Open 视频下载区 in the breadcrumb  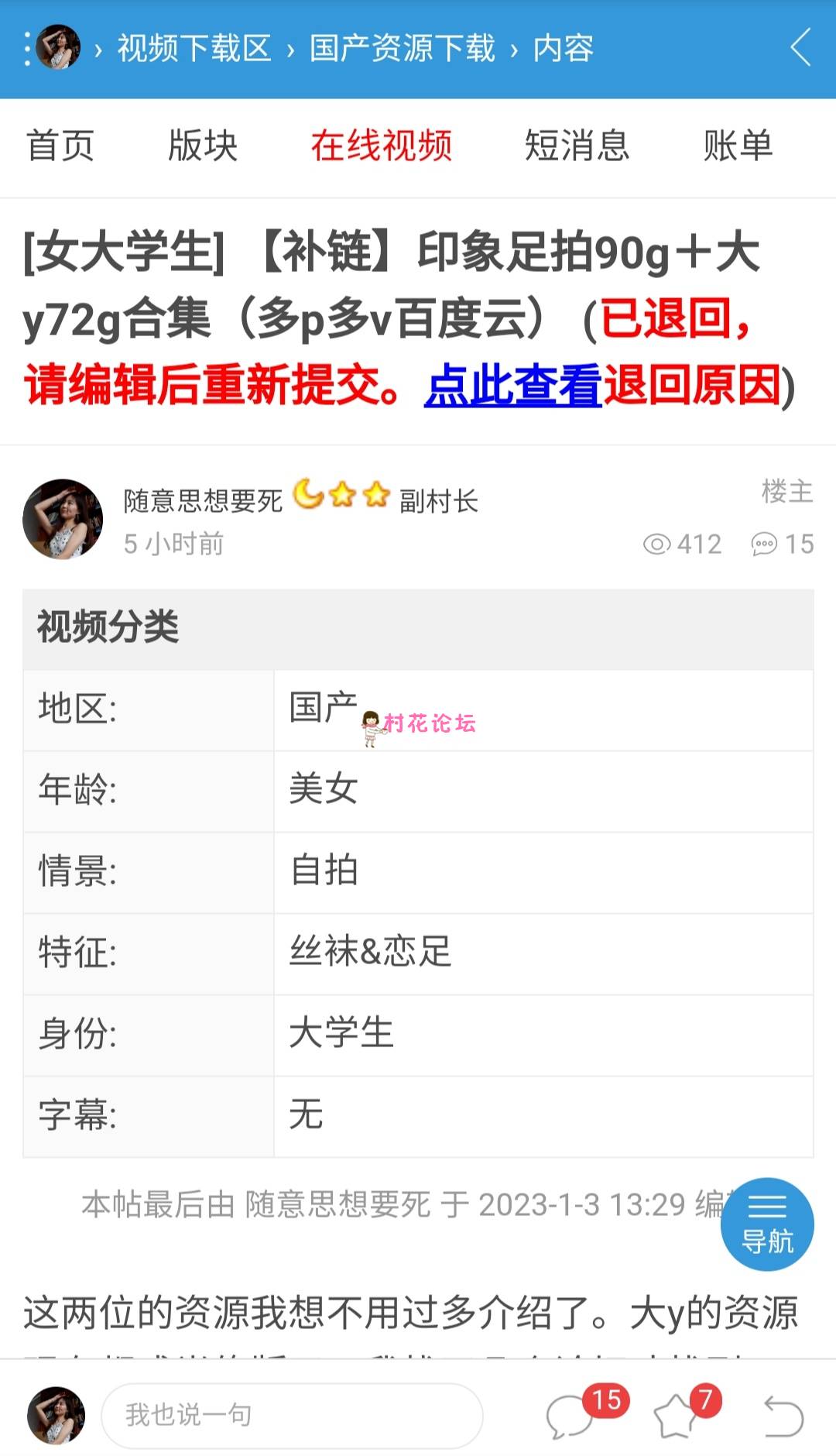(194, 48)
